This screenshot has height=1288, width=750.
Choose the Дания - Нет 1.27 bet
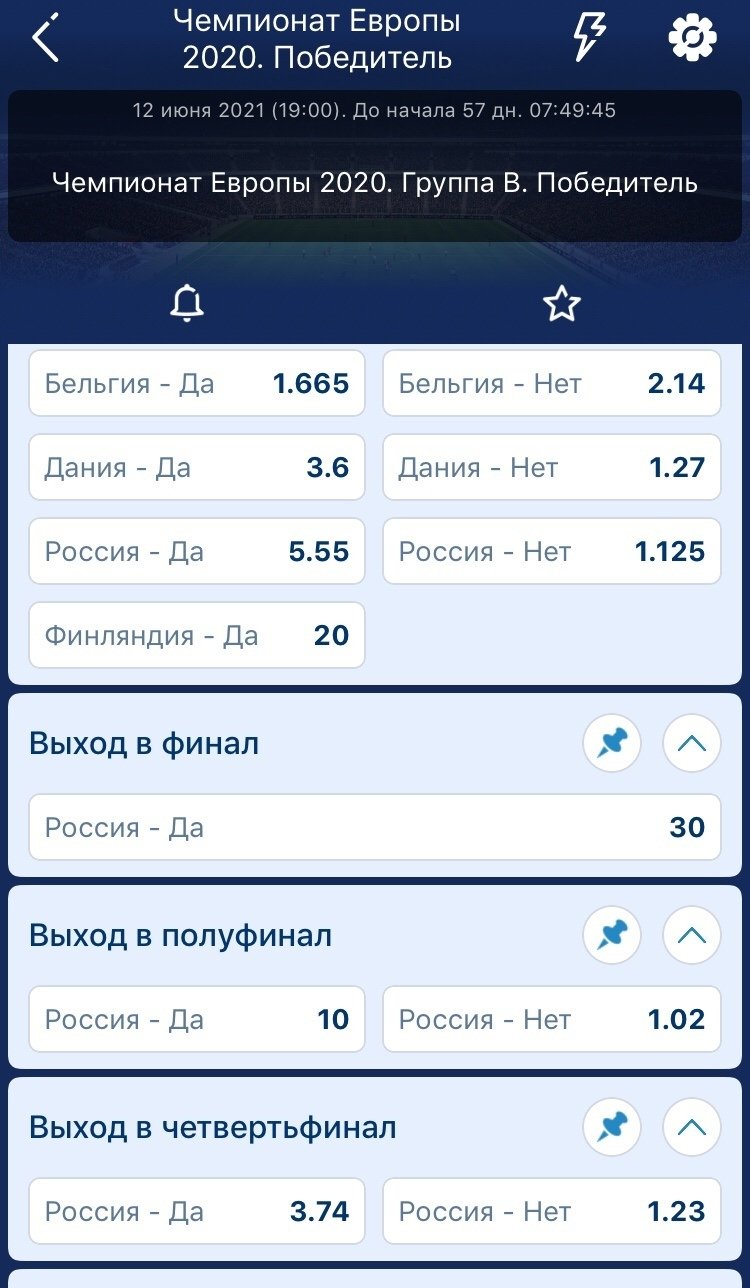551,467
